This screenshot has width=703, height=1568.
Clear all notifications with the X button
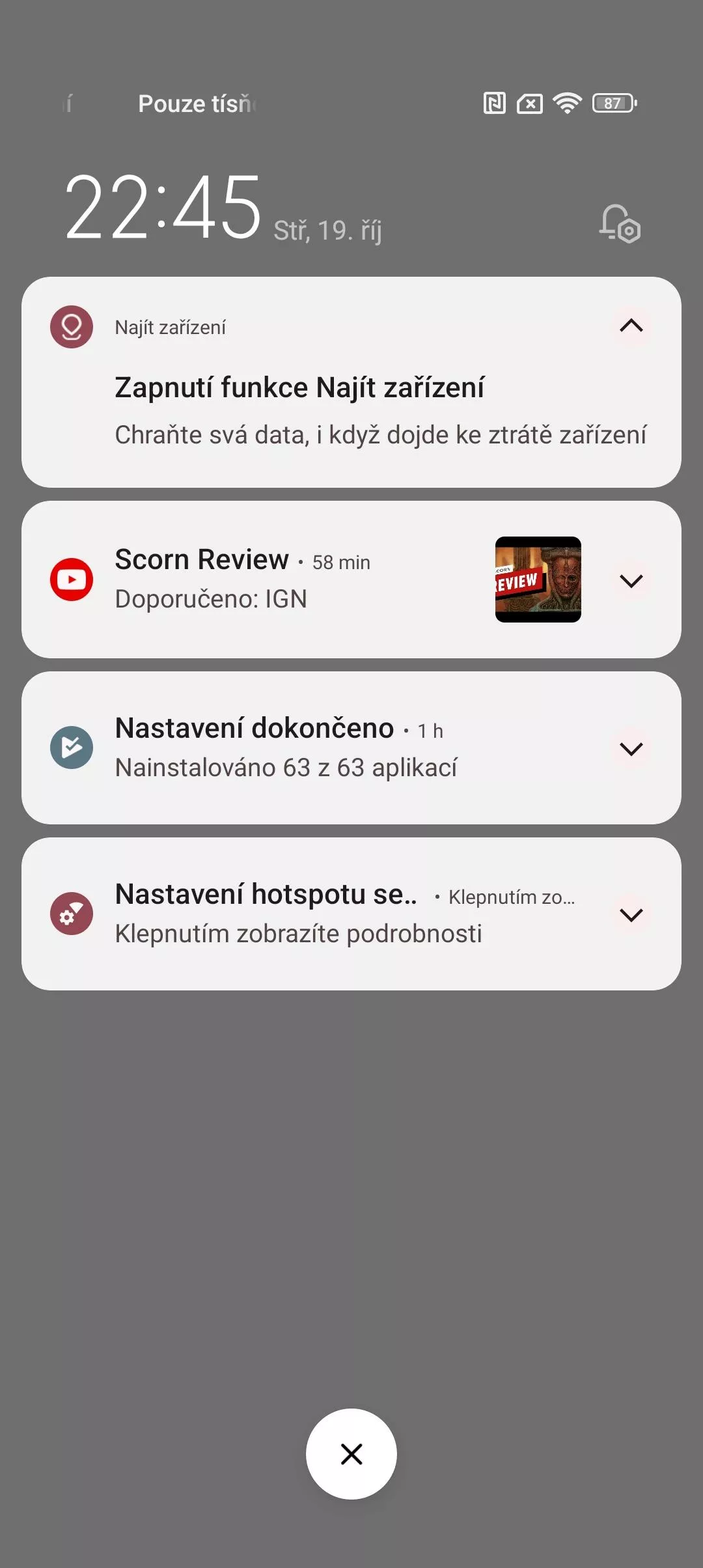coord(351,1453)
